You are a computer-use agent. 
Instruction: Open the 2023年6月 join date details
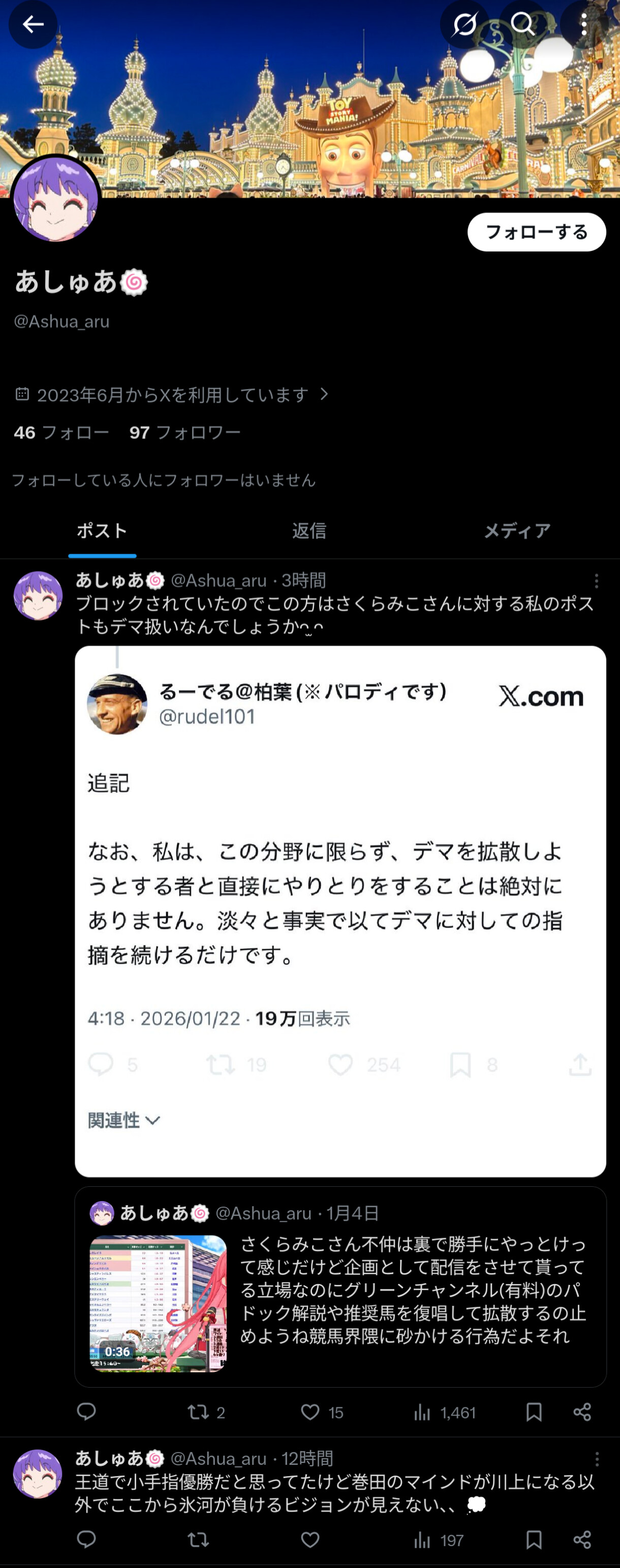[x=172, y=395]
